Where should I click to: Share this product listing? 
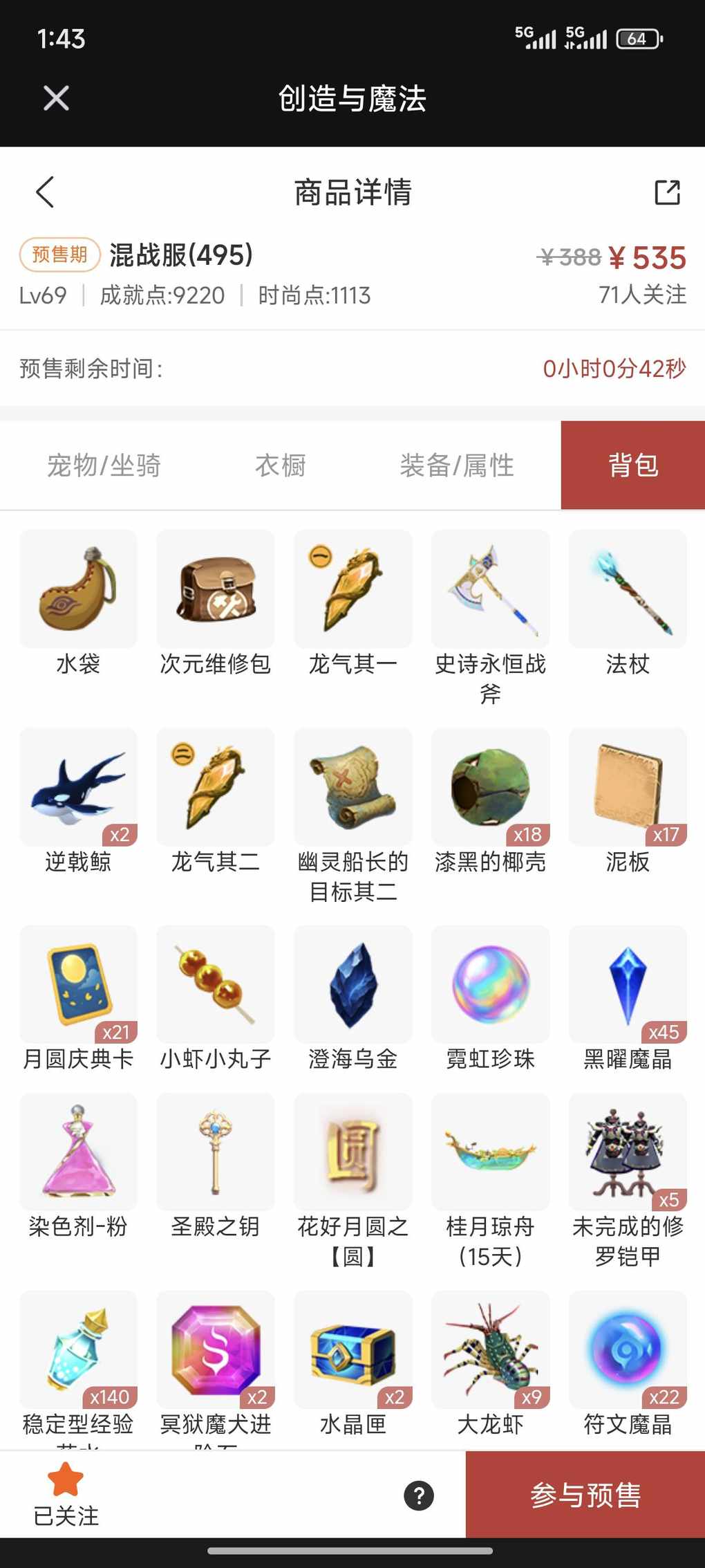coord(667,192)
